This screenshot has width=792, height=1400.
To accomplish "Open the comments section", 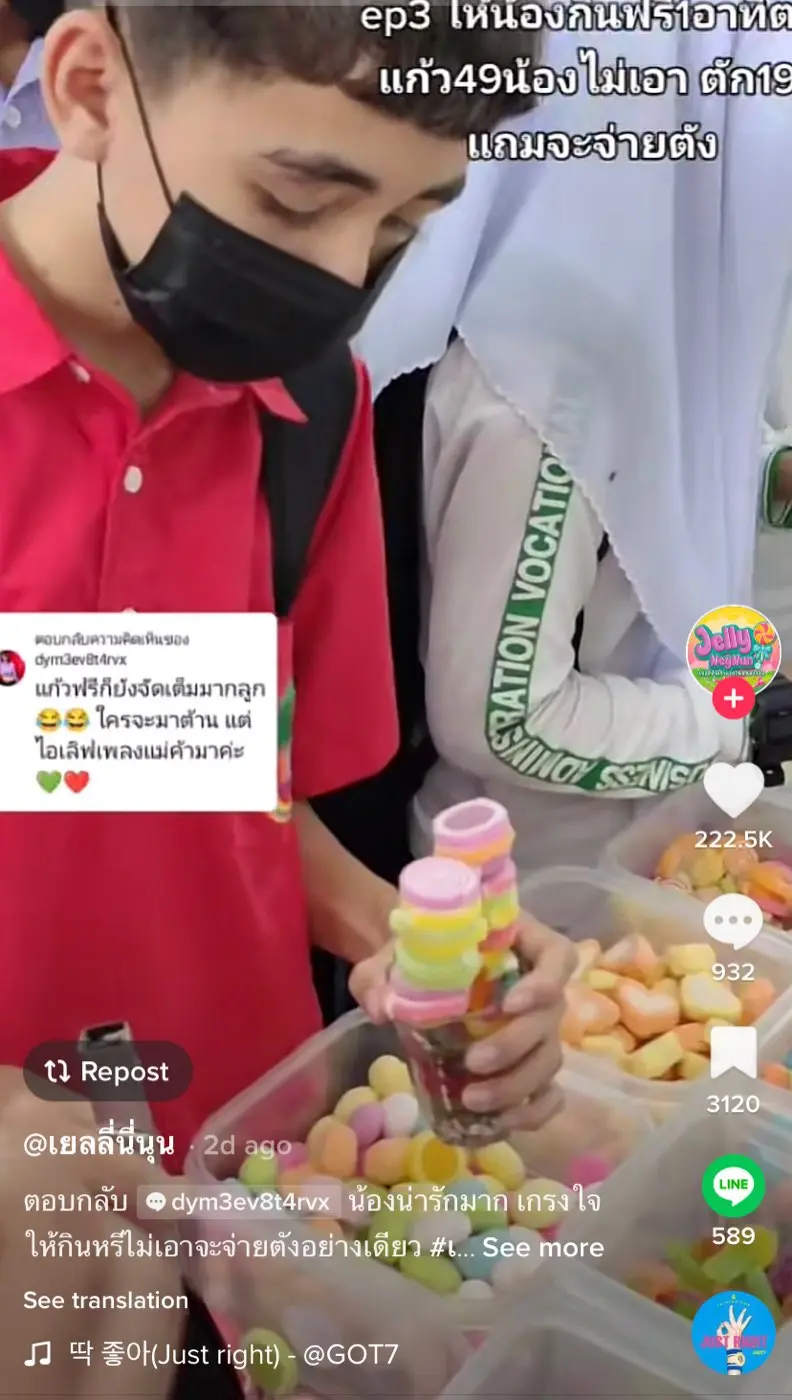I will click(x=733, y=921).
